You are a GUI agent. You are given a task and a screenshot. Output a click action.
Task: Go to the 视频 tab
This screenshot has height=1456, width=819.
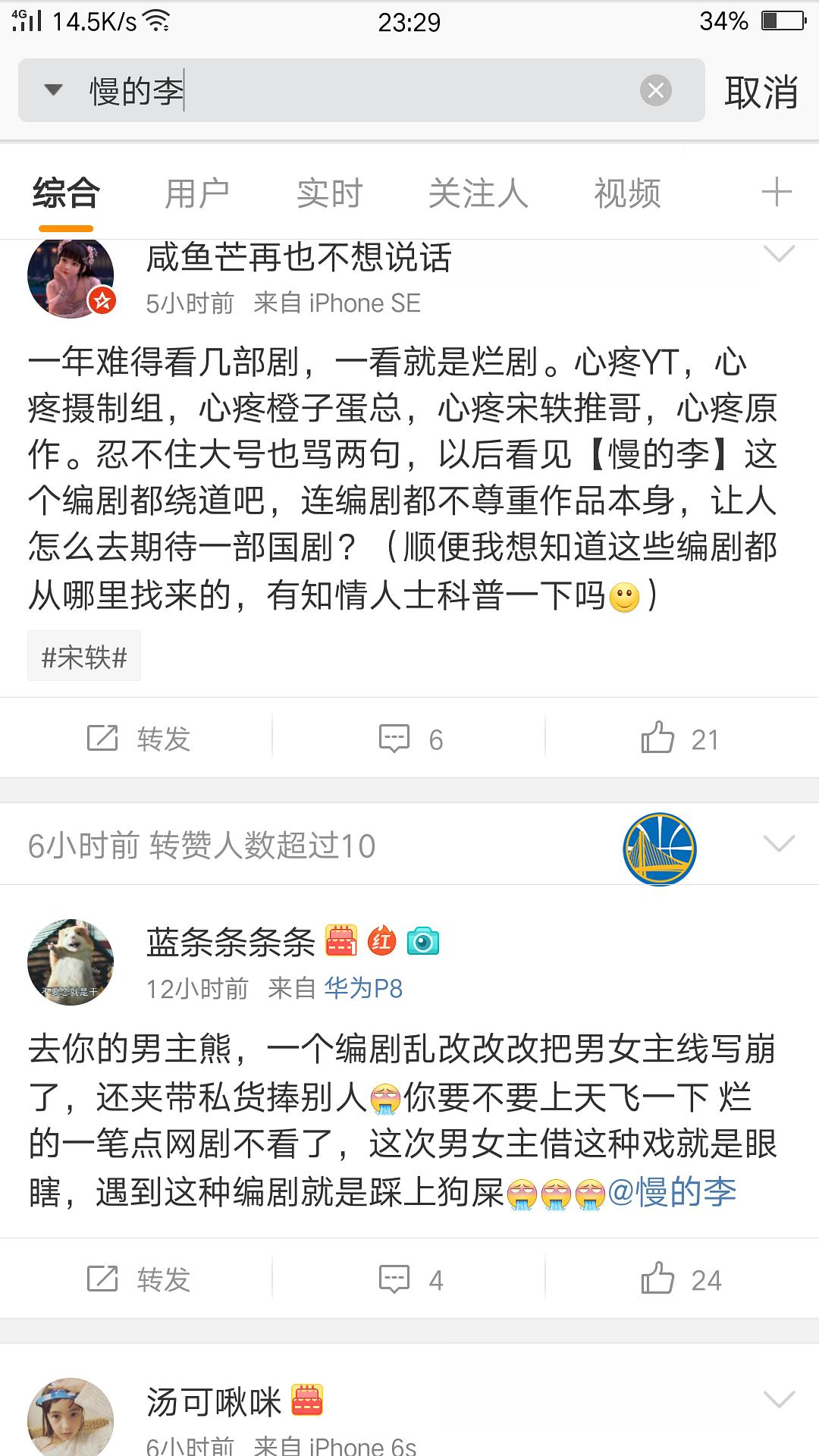pyautogui.click(x=627, y=193)
